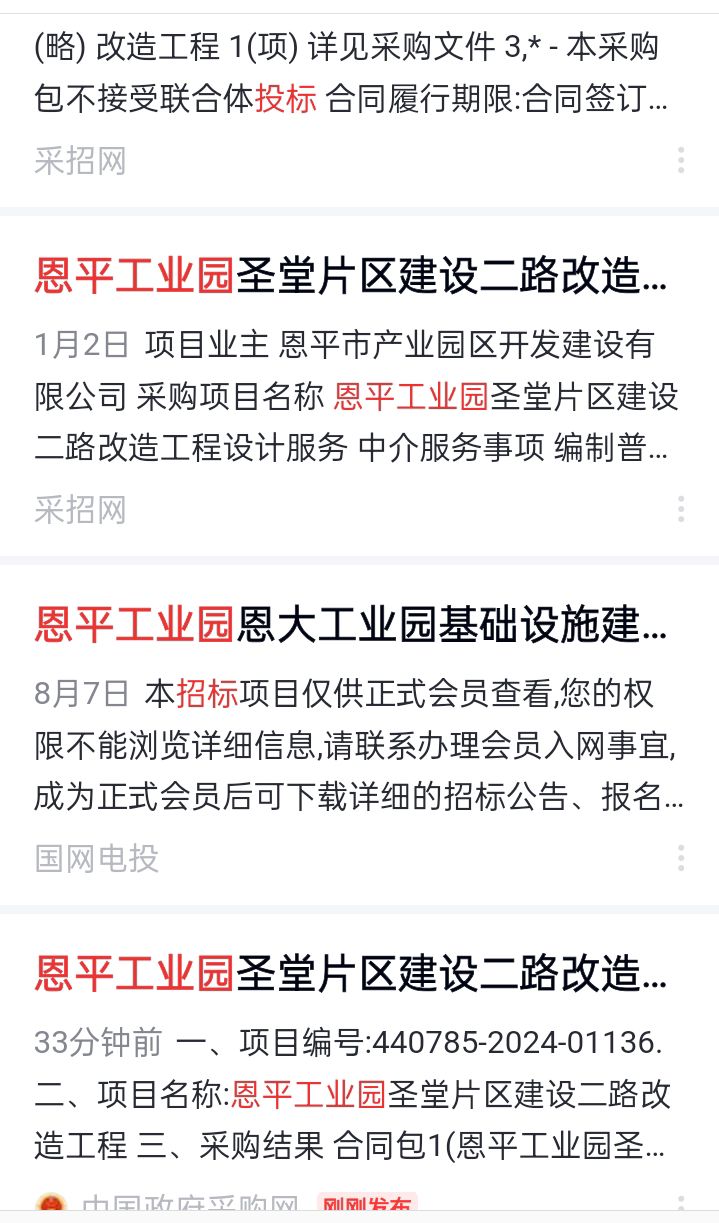This screenshot has width=719, height=1223.
Task: Open the result posted 33分钟前
Action: pyautogui.click(x=350, y=973)
